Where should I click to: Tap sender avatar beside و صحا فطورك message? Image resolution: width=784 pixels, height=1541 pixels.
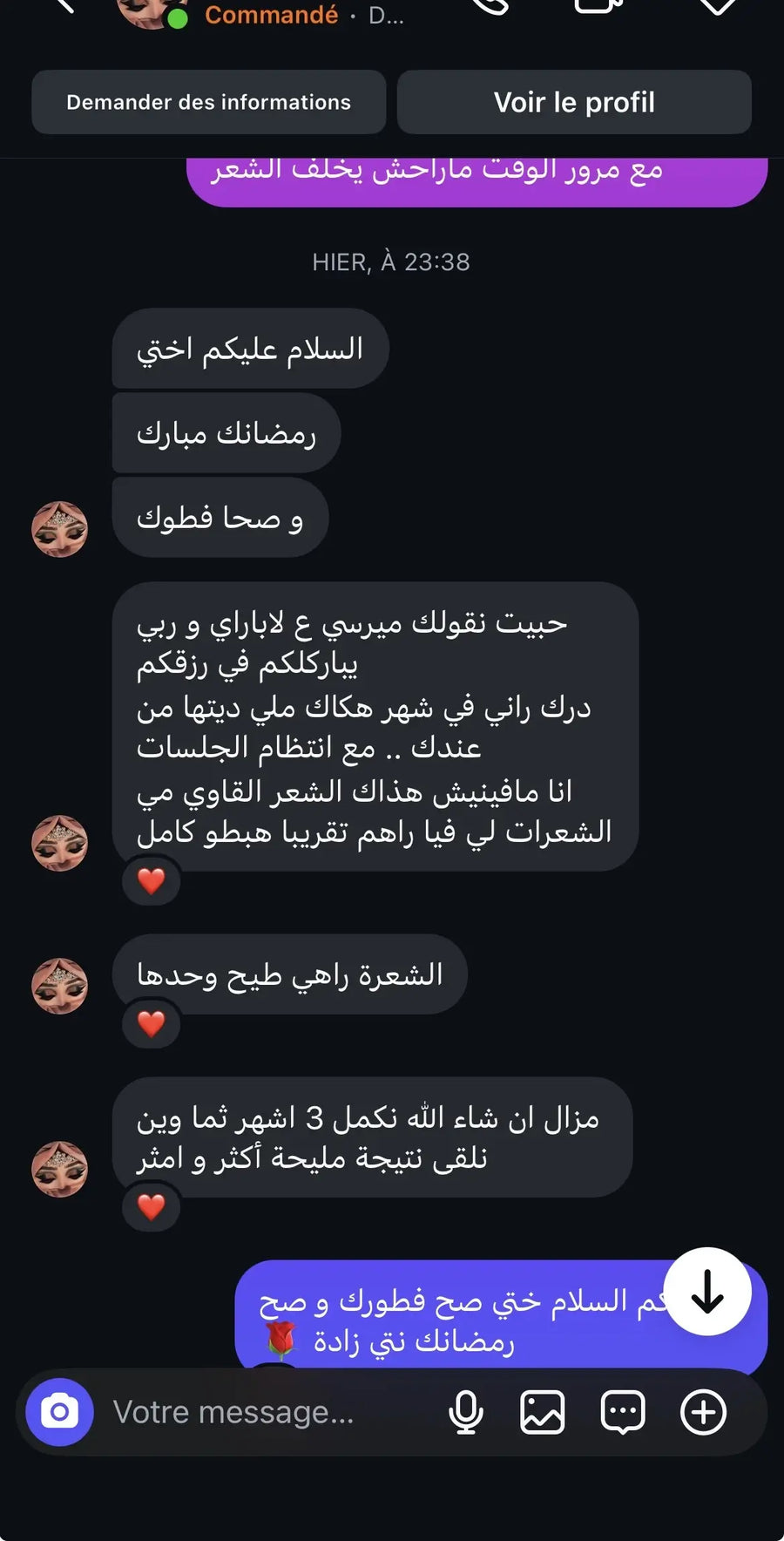tap(59, 528)
